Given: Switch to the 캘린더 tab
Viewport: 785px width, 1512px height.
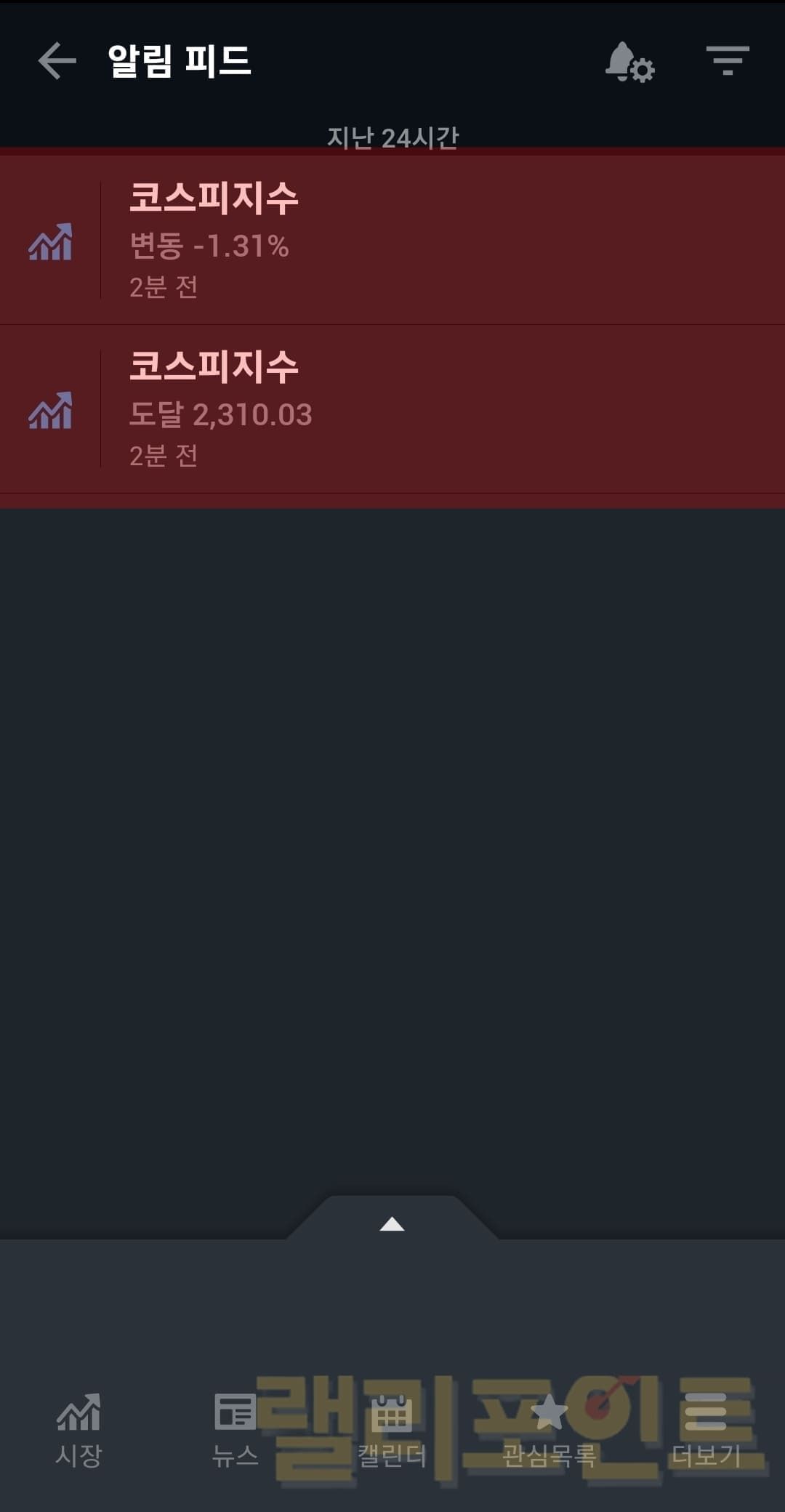Looking at the screenshot, I should (x=392, y=1429).
